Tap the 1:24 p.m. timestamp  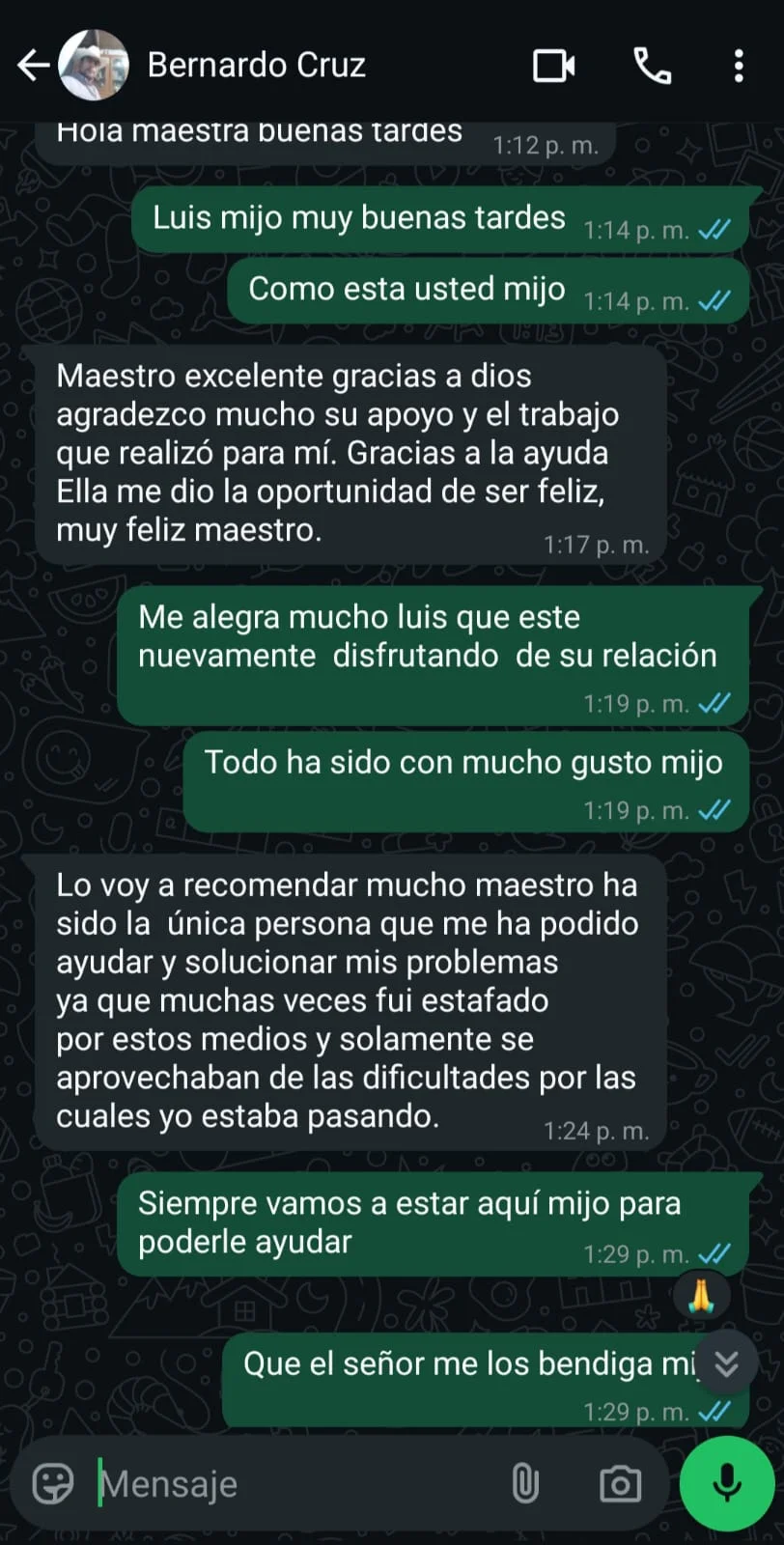point(596,1129)
